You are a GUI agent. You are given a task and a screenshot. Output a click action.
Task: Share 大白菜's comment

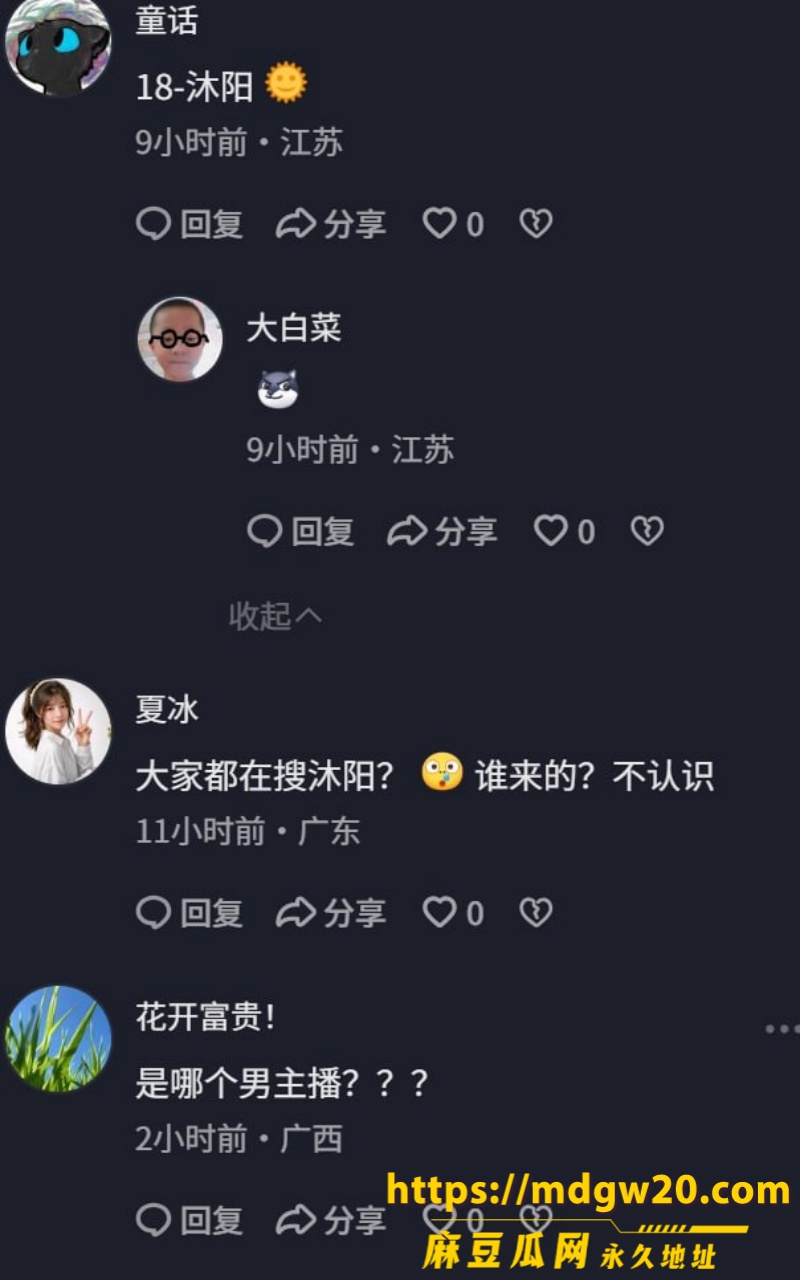442,531
